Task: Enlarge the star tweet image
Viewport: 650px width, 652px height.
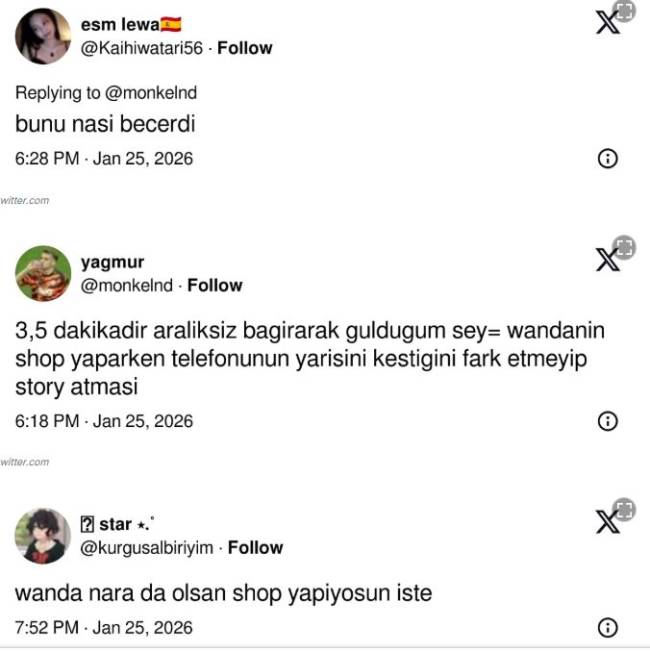Action: click(624, 510)
